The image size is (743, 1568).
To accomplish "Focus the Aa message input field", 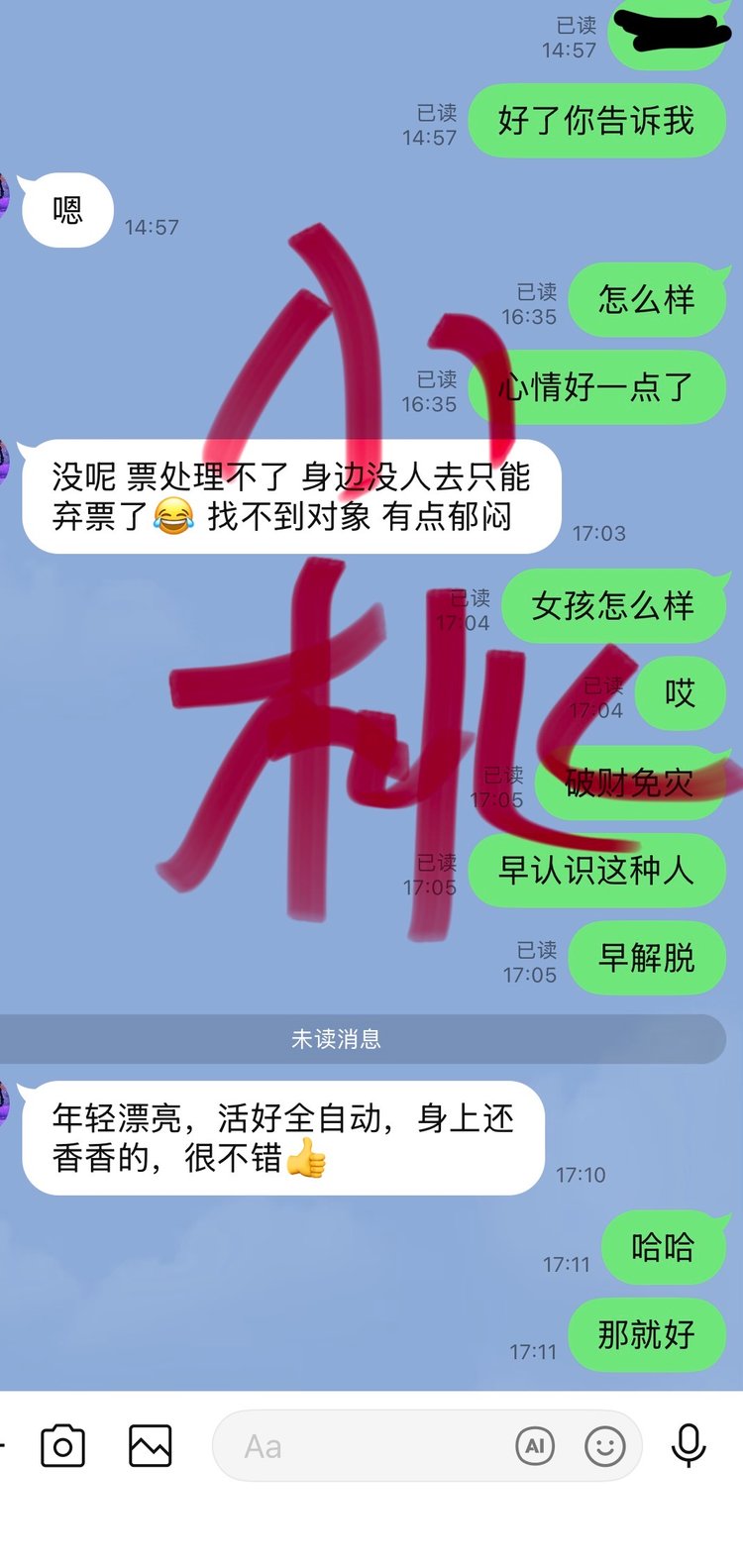I will tap(367, 1447).
